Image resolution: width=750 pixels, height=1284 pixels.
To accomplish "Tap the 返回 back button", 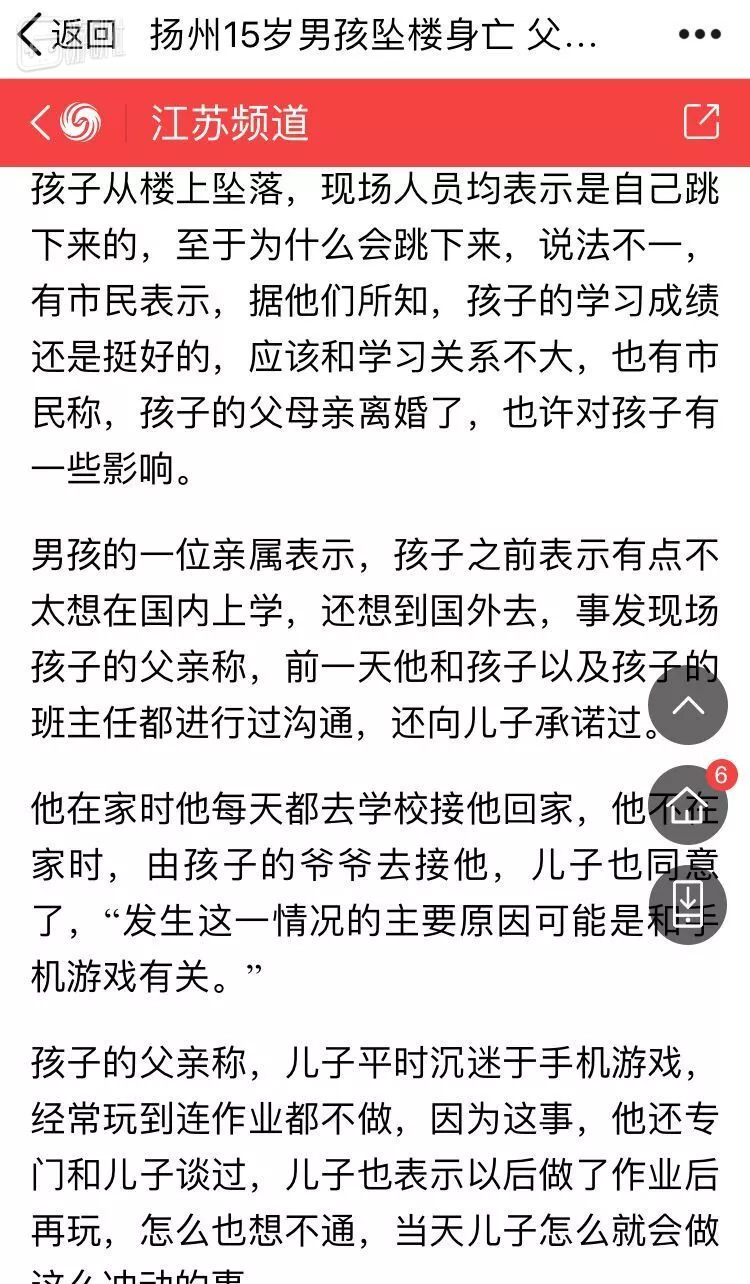I will (x=66, y=35).
